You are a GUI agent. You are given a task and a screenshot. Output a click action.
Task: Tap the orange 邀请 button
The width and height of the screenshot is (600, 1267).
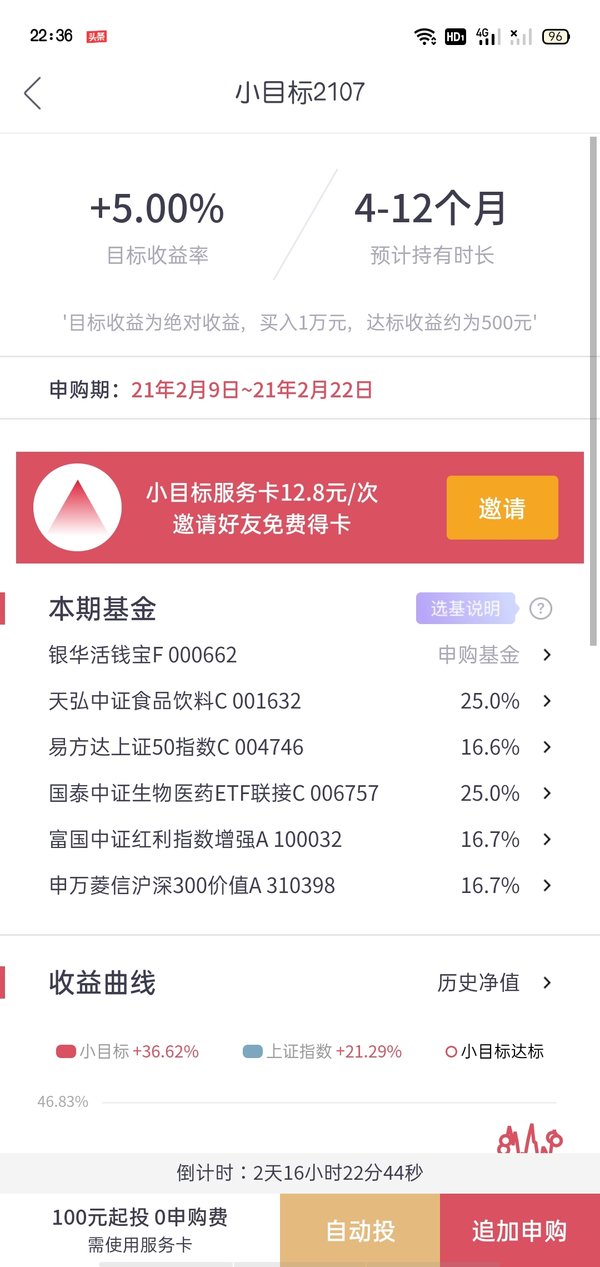[x=502, y=508]
